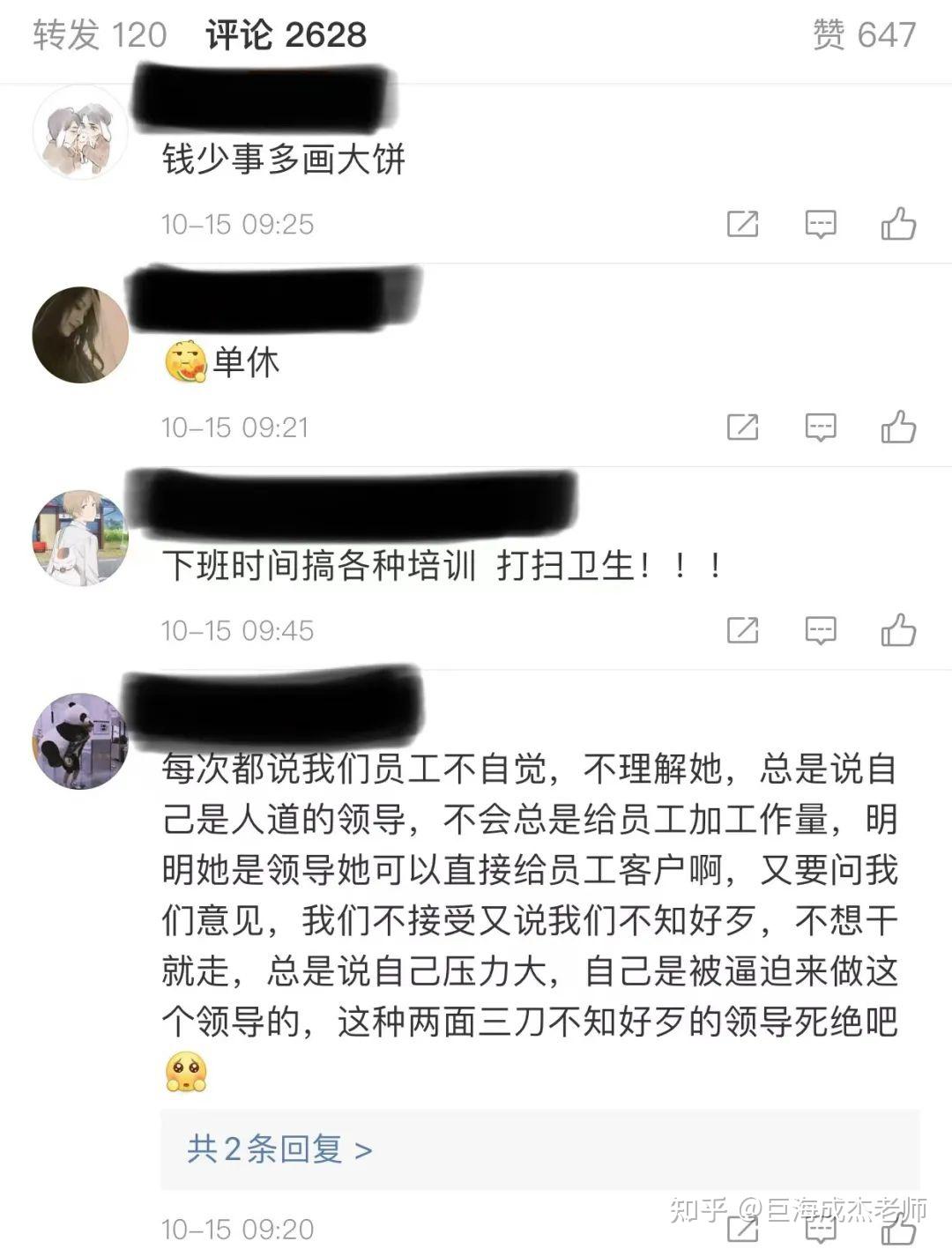The height and width of the screenshot is (1249, 952).
Task: Reply to the comment about 下班时间搞各种培训
Action: 820,630
